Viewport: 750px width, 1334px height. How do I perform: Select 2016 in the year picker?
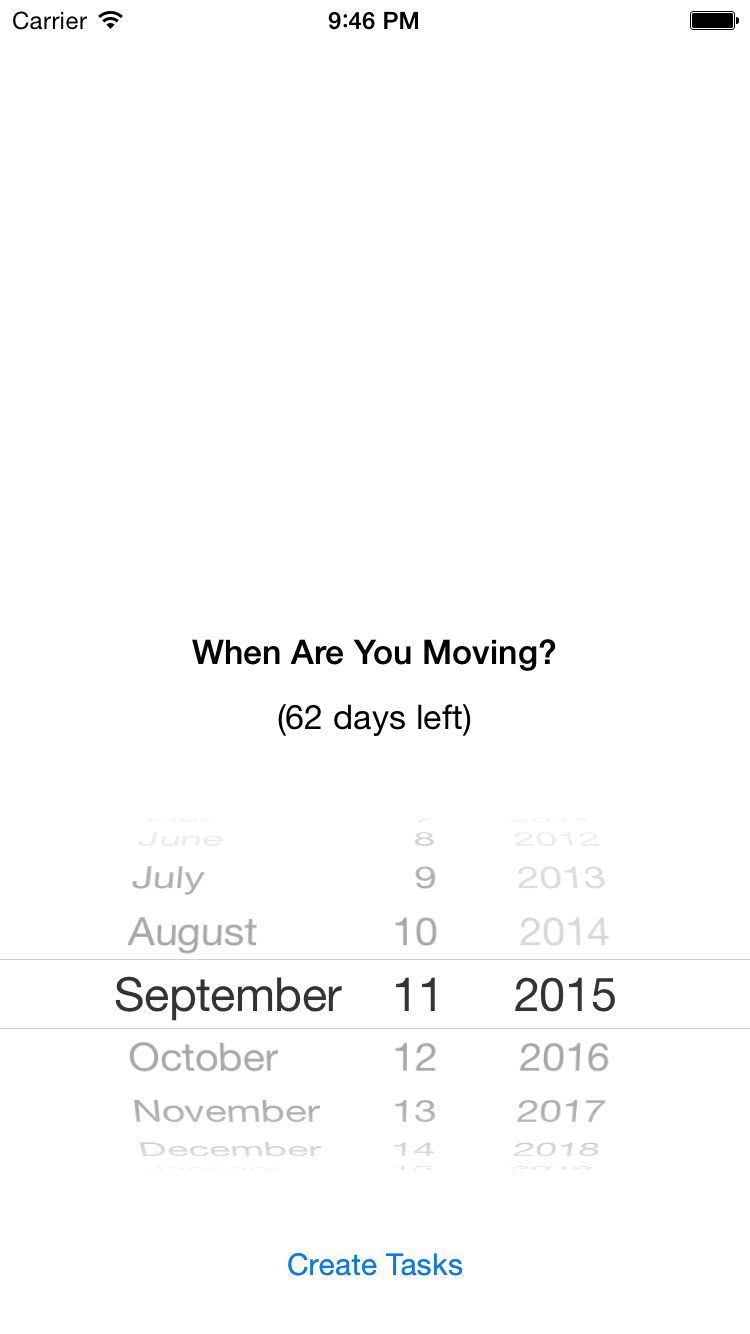point(564,1057)
